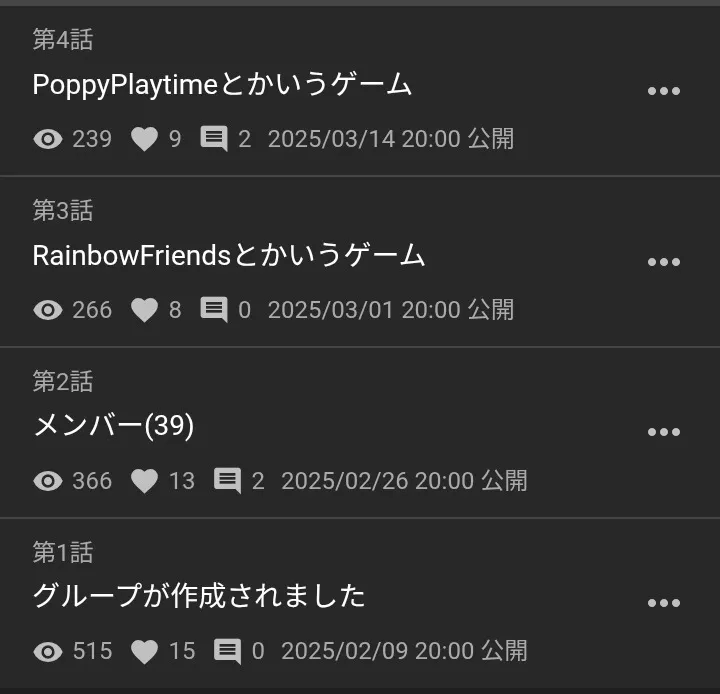Image resolution: width=720 pixels, height=694 pixels.
Task: Open the three-dot menu for RainbowFriendsとかいうゲーム
Action: tap(664, 262)
